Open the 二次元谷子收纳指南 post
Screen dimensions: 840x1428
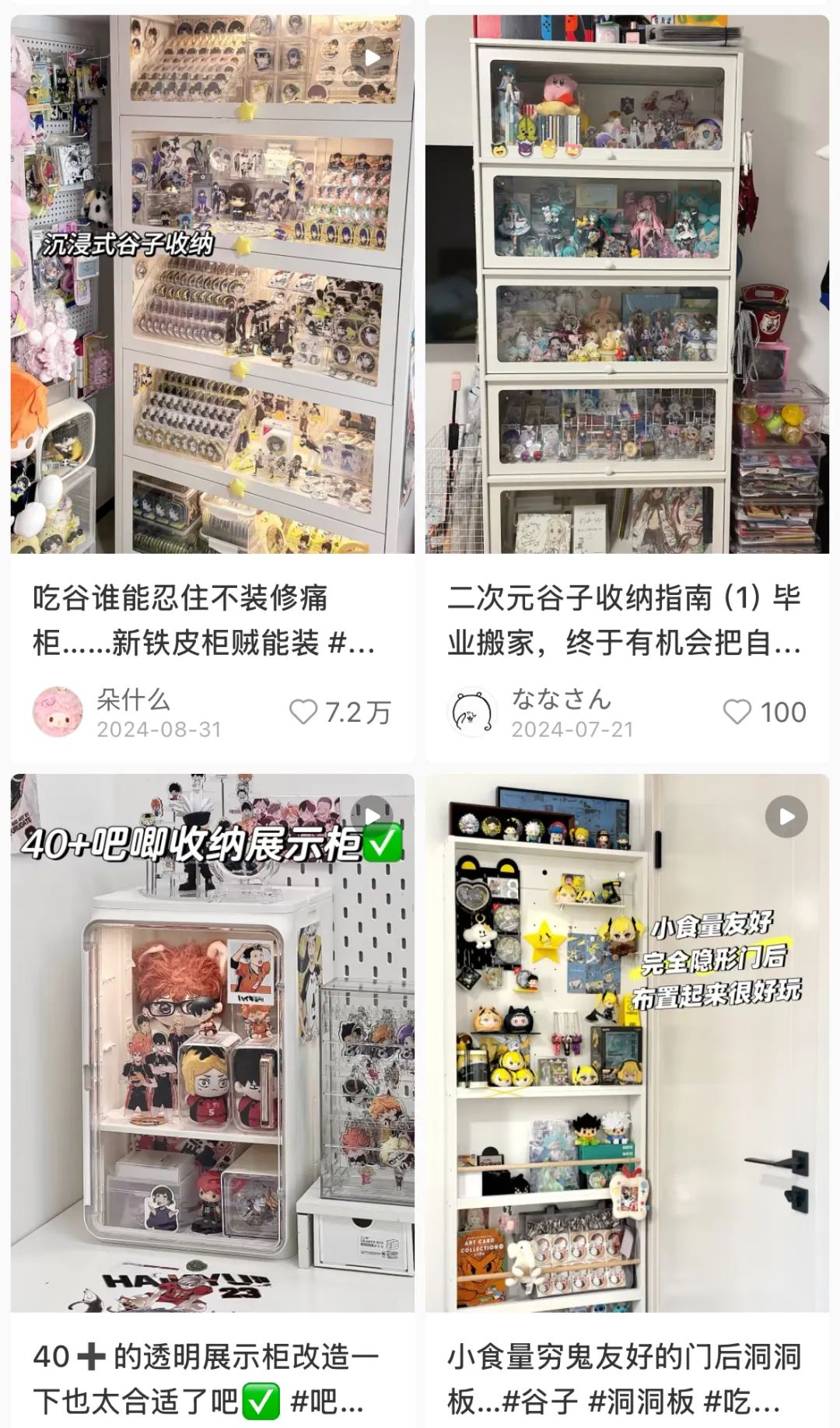click(x=627, y=284)
